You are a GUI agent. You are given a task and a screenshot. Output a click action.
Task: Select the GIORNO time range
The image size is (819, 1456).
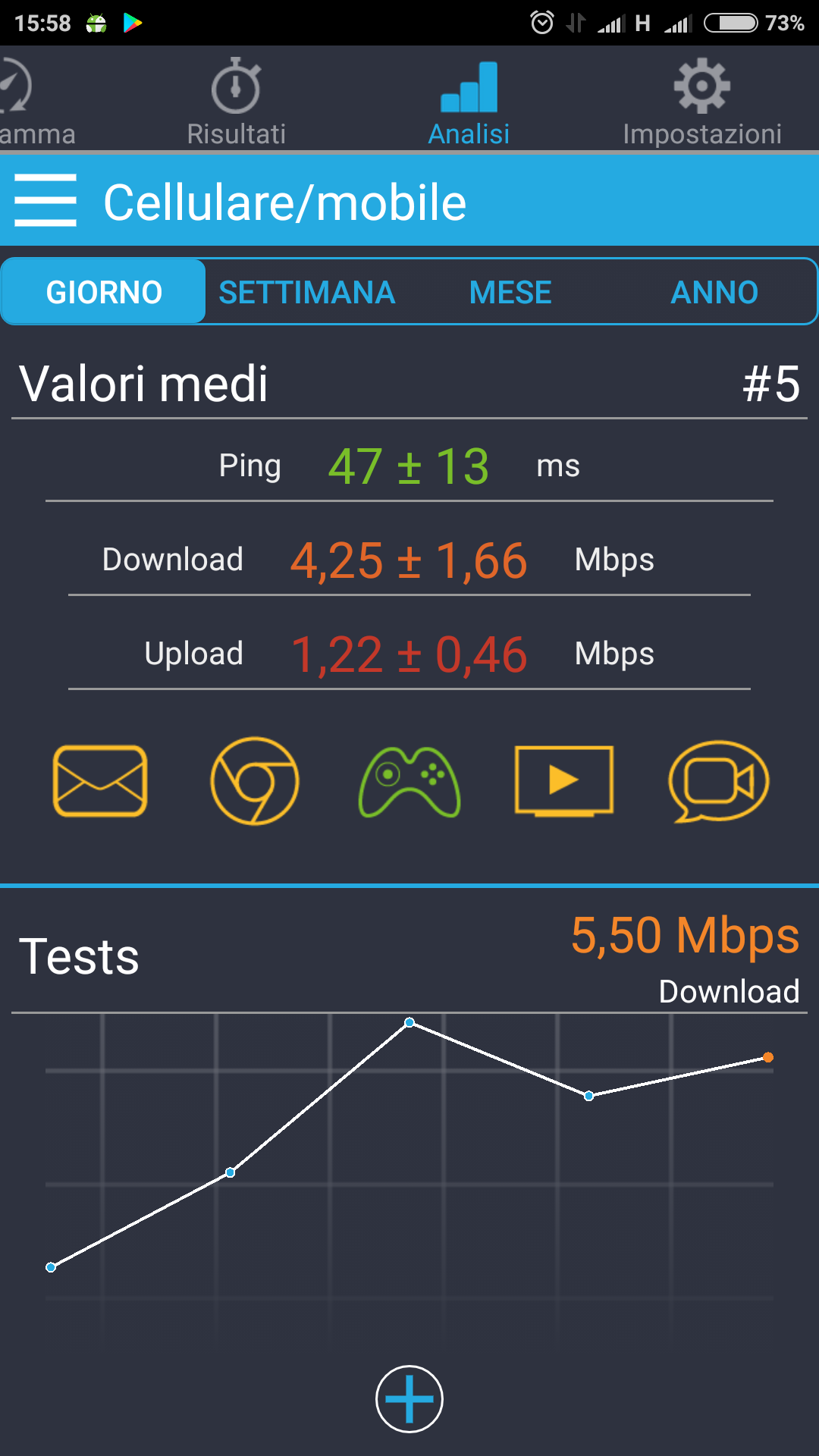point(104,292)
